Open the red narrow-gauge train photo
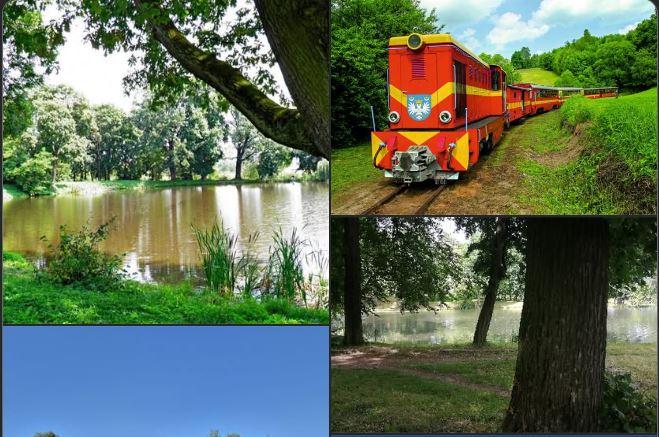This screenshot has height=437, width=659. tap(494, 107)
